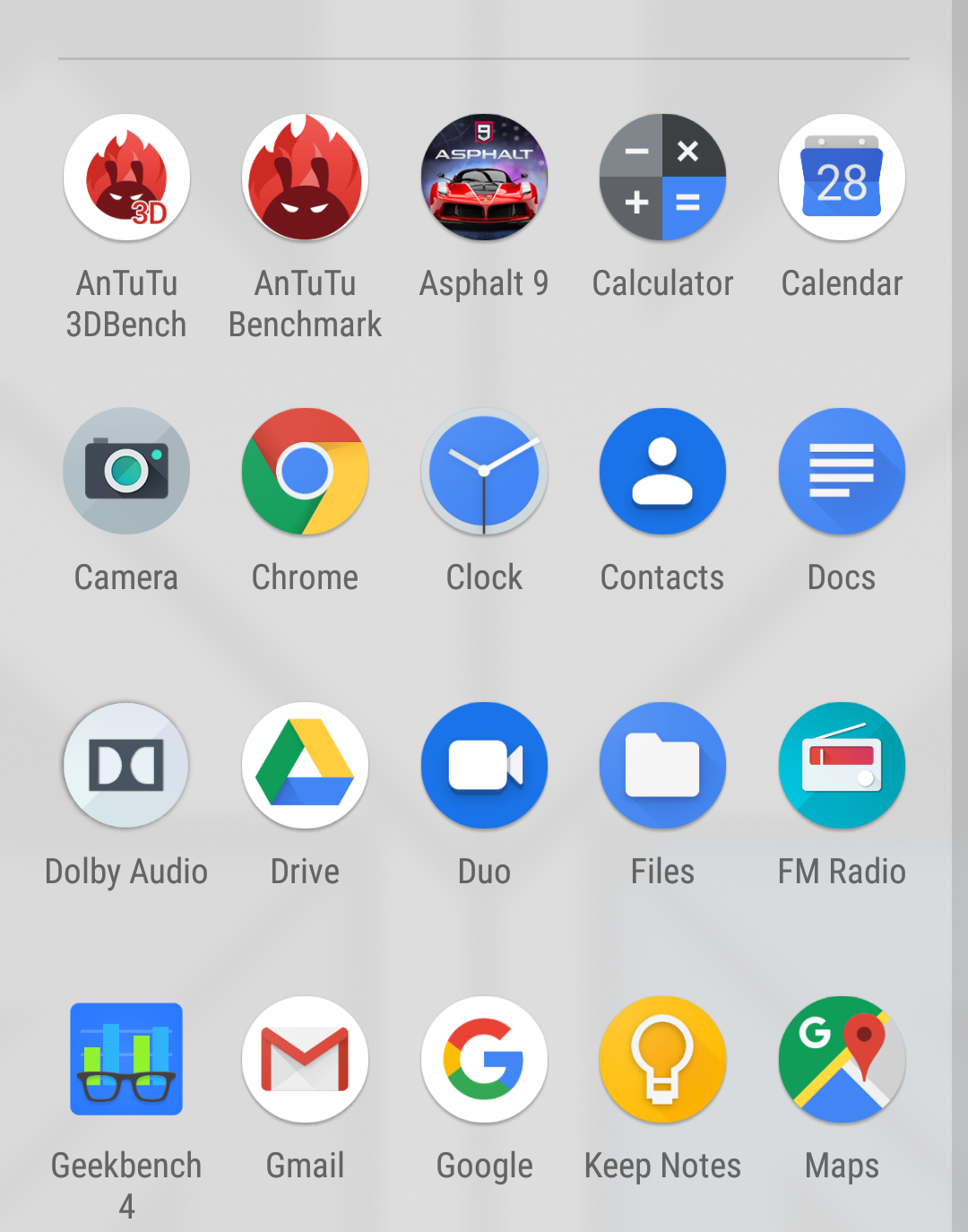The image size is (968, 1232).
Task: Open the Calendar app
Action: coord(842,178)
